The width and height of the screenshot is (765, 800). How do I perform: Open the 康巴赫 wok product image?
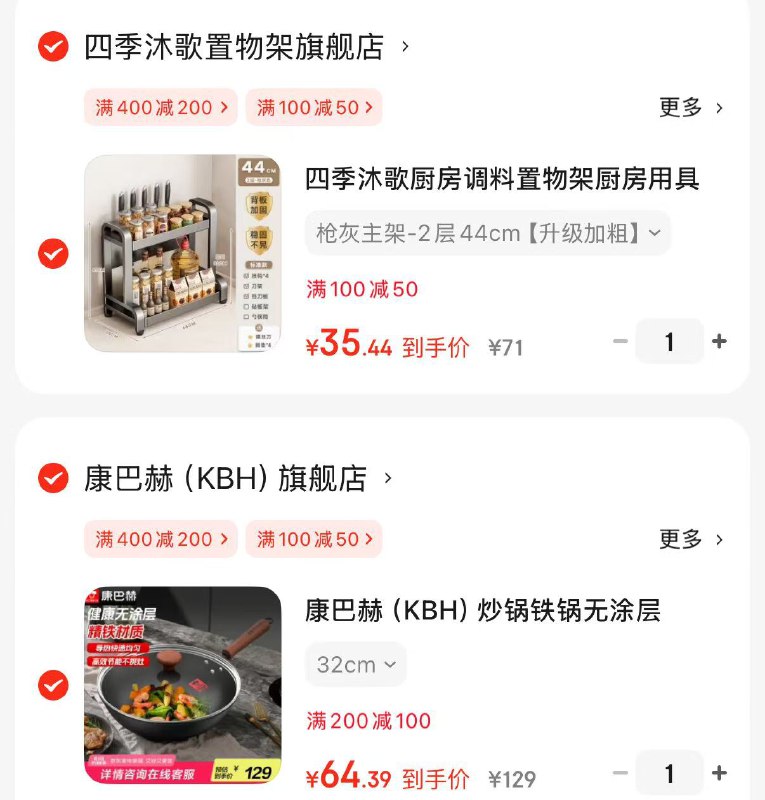point(183,685)
